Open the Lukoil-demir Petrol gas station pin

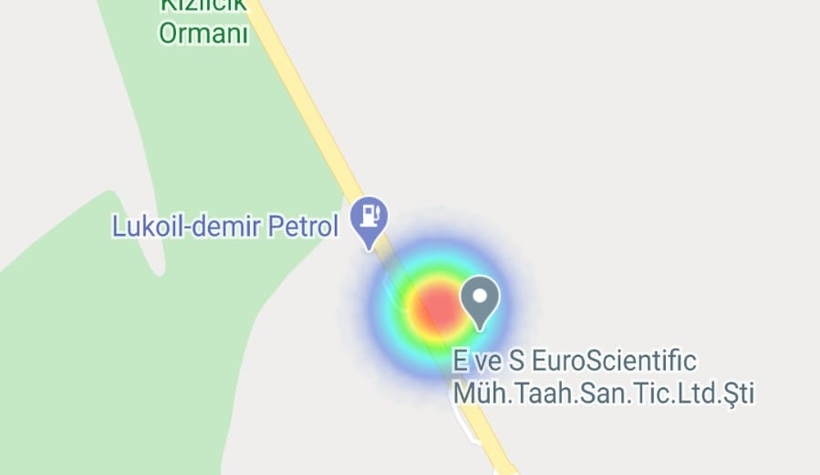(371, 217)
